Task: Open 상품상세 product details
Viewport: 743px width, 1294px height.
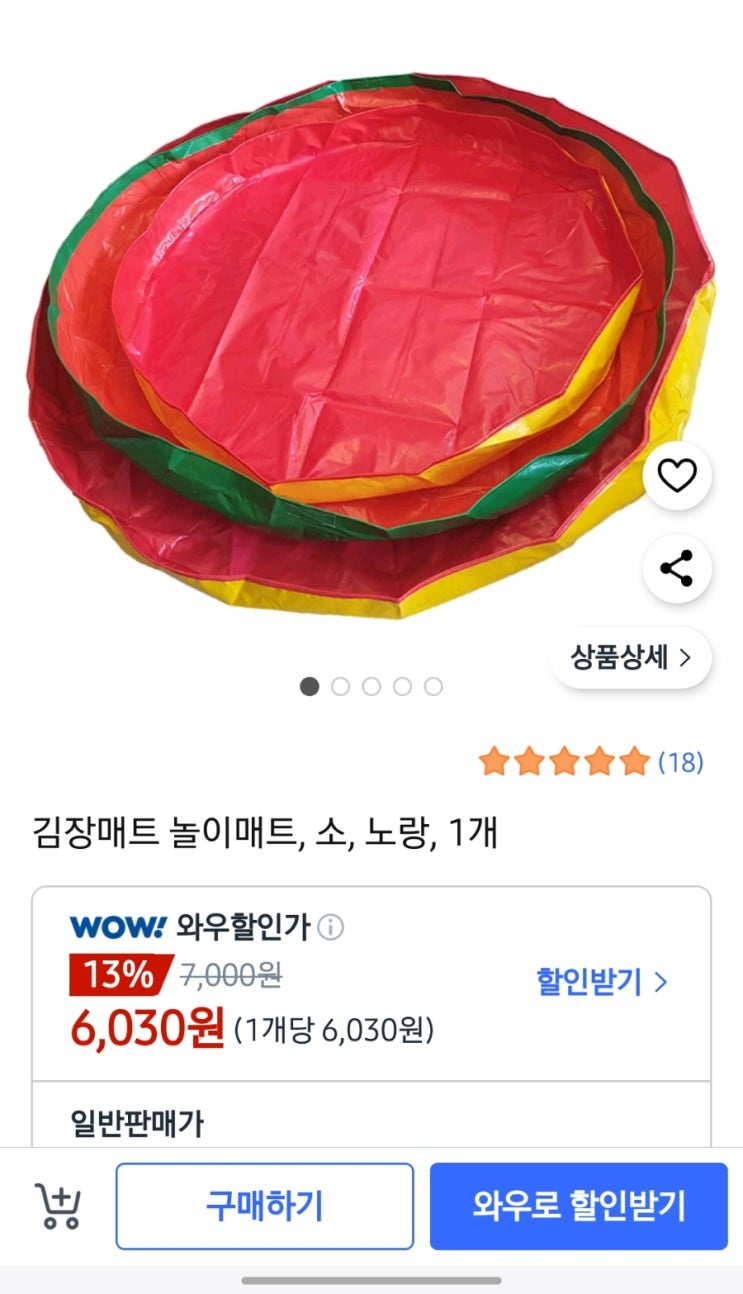Action: tap(631, 657)
